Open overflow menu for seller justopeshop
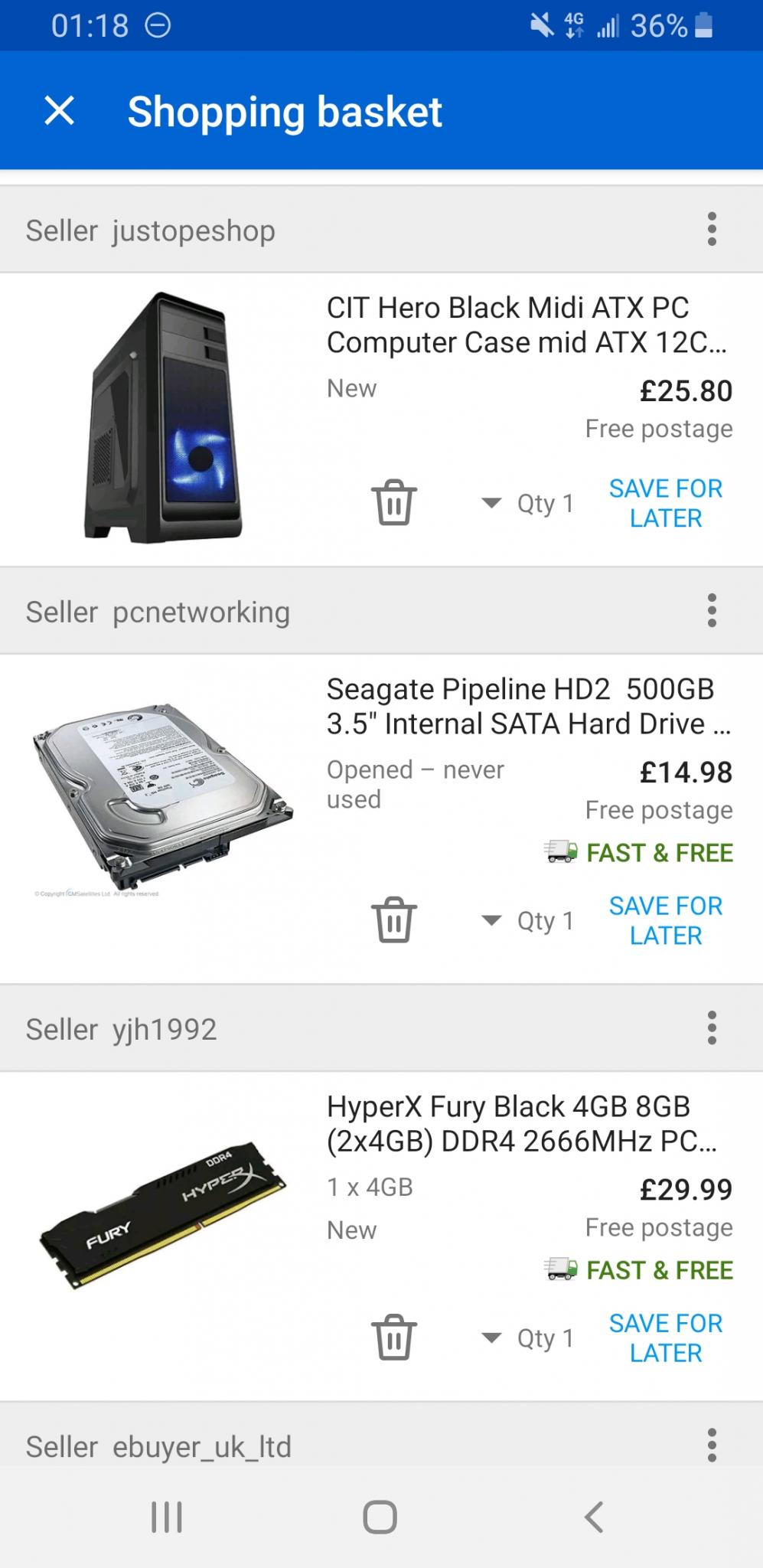The height and width of the screenshot is (1568, 763). tap(712, 230)
